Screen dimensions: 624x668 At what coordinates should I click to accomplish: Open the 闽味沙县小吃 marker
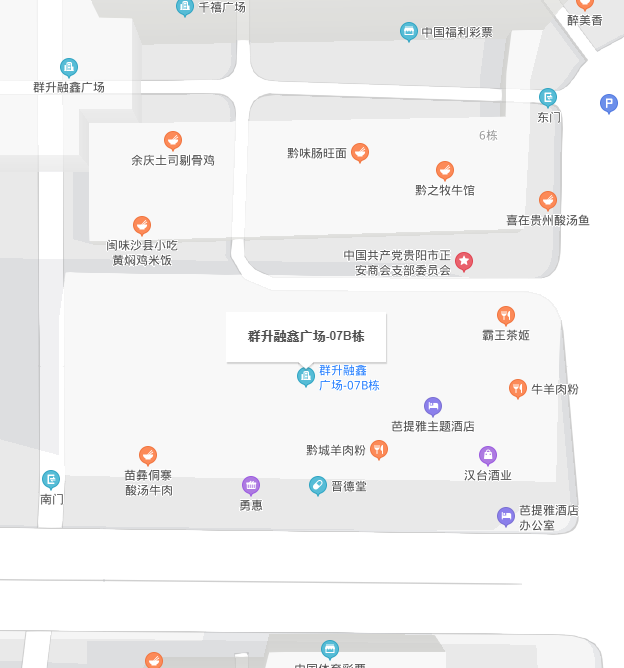coord(142,226)
